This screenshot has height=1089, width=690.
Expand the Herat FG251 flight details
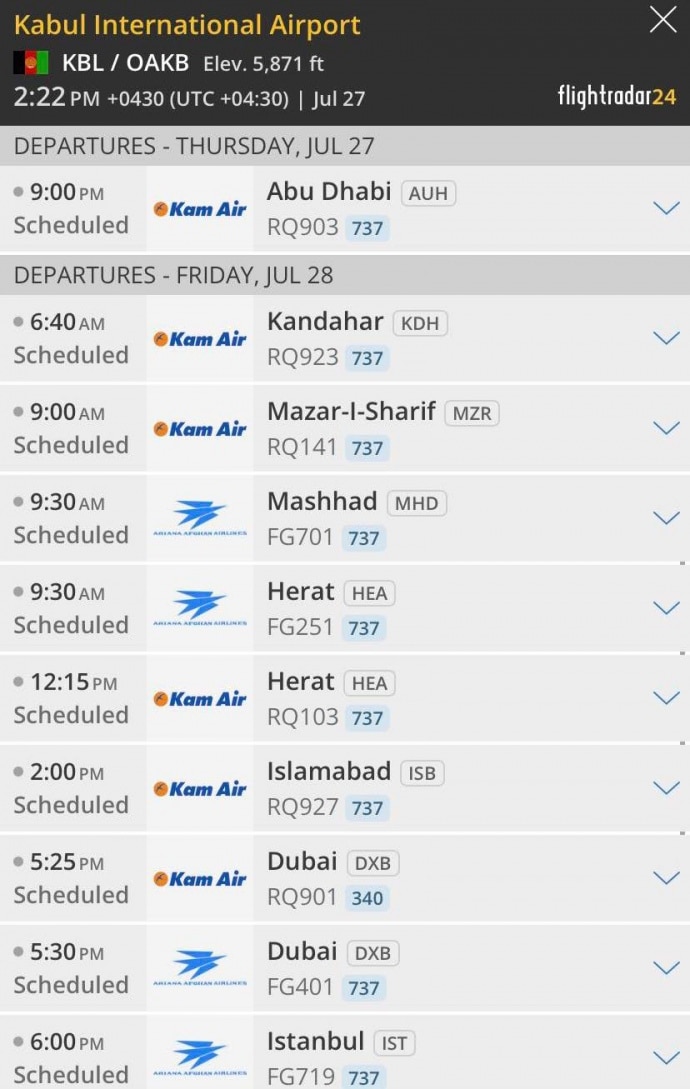pyautogui.click(x=666, y=608)
